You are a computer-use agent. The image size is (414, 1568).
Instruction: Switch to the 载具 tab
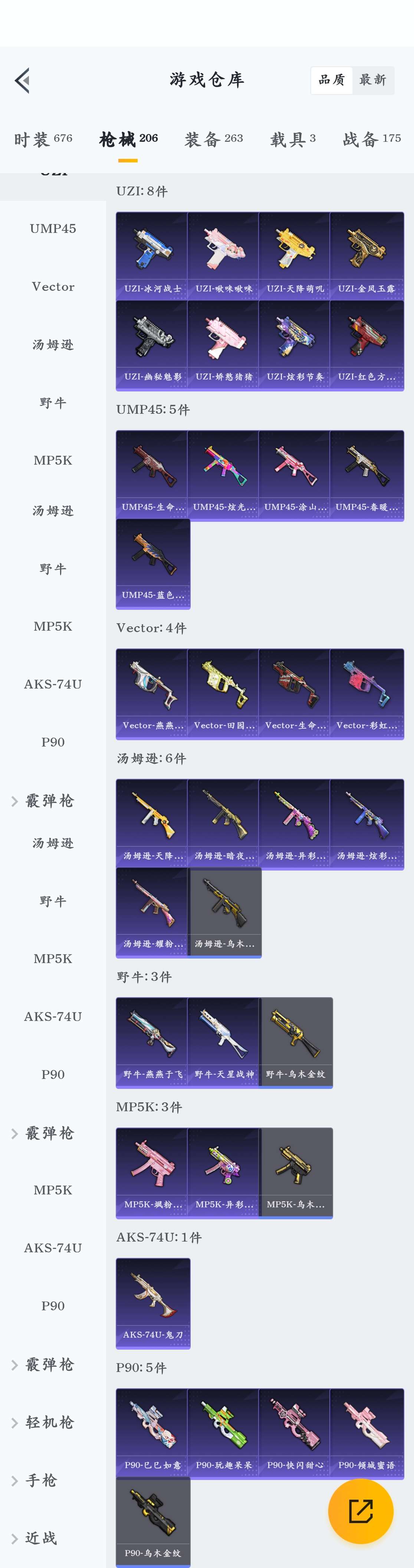292,139
